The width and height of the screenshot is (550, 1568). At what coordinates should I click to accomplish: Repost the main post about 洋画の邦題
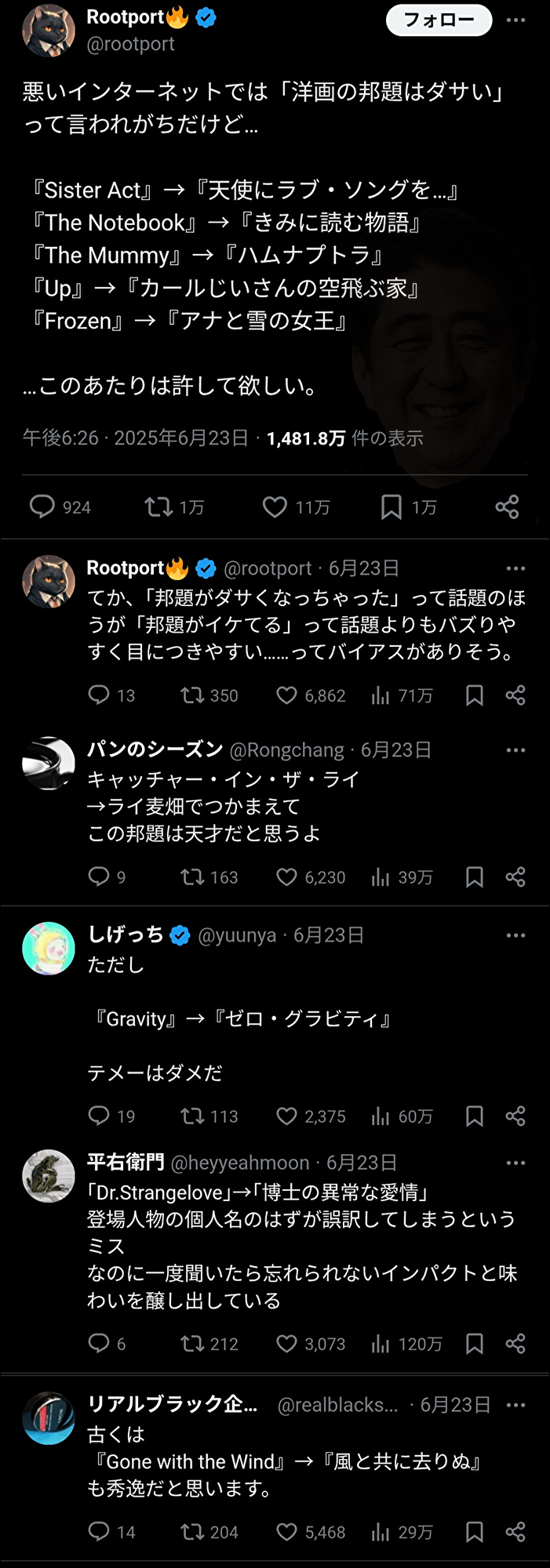coord(158,506)
